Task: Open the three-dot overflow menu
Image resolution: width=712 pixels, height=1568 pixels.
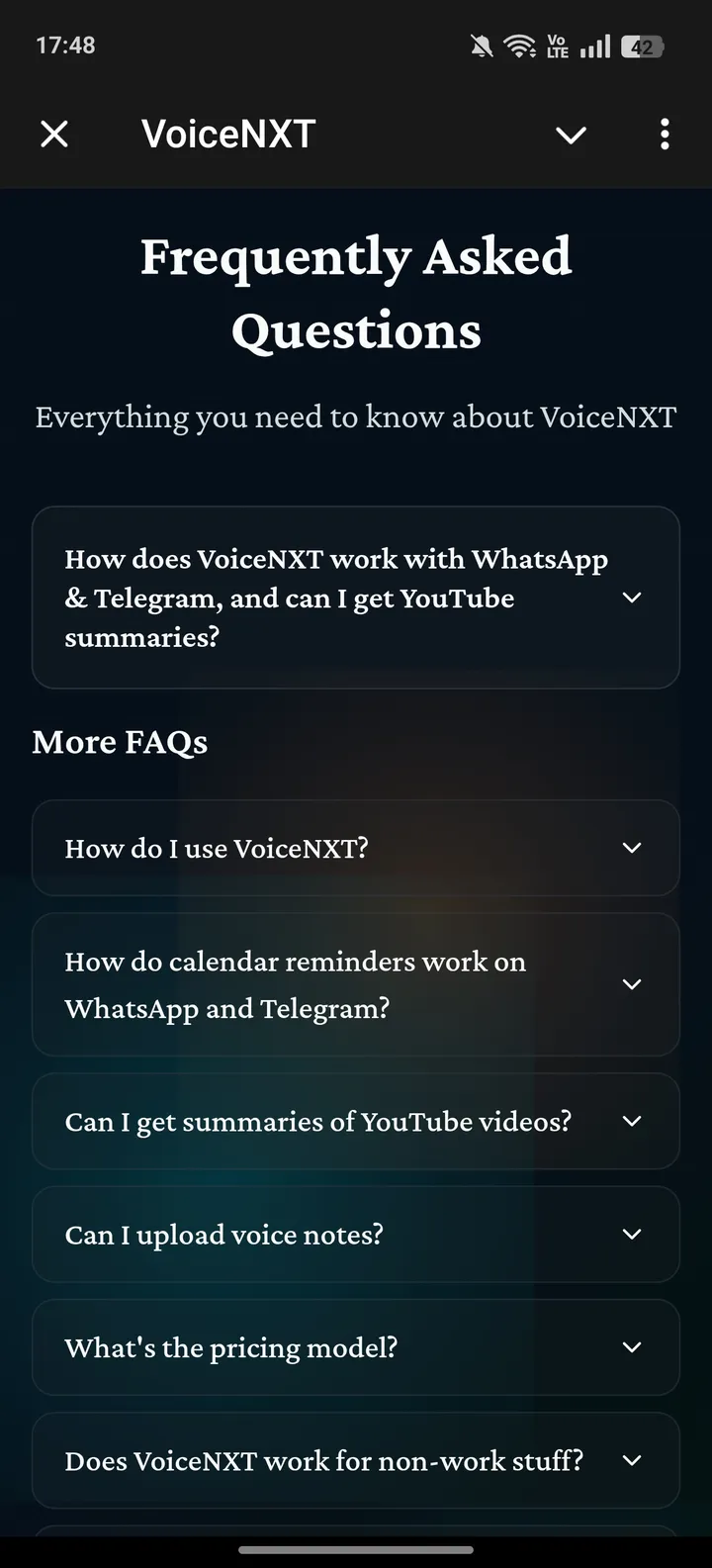Action: [665, 134]
